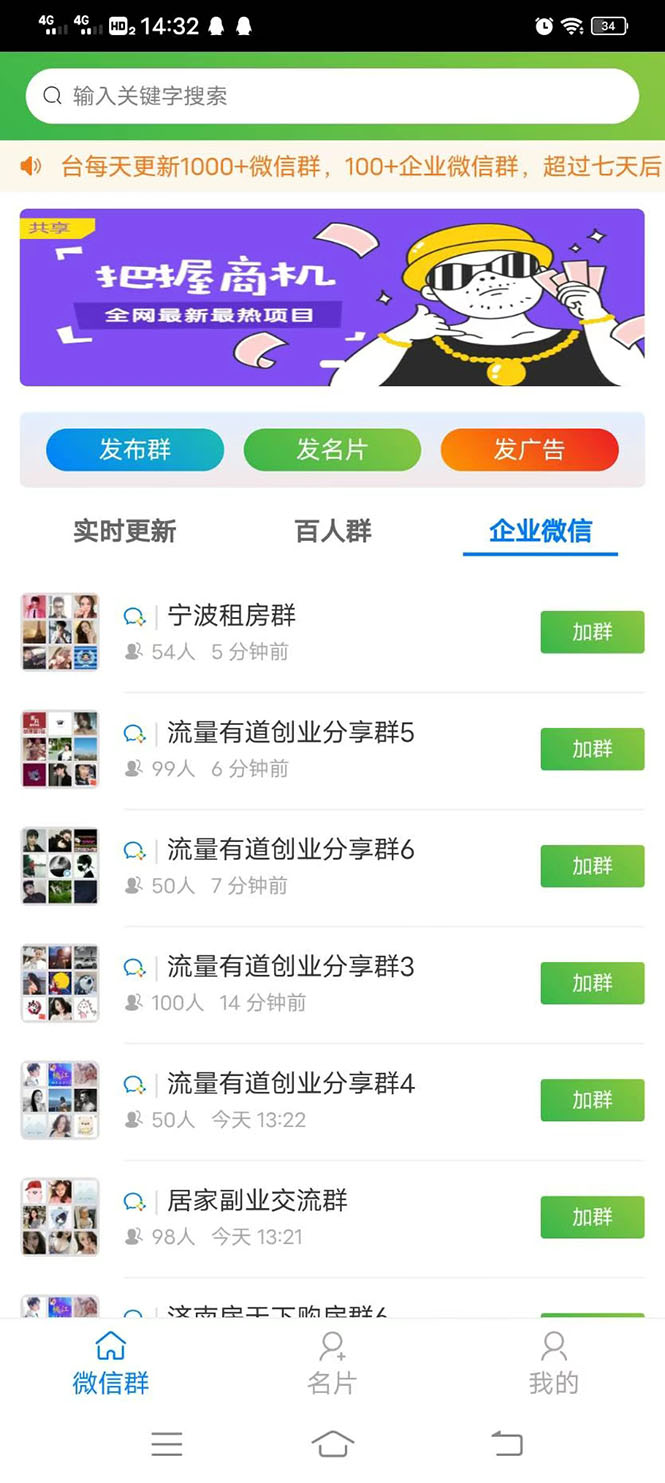
Task: Join the 宁波租房群 group via 加群
Action: (x=592, y=632)
